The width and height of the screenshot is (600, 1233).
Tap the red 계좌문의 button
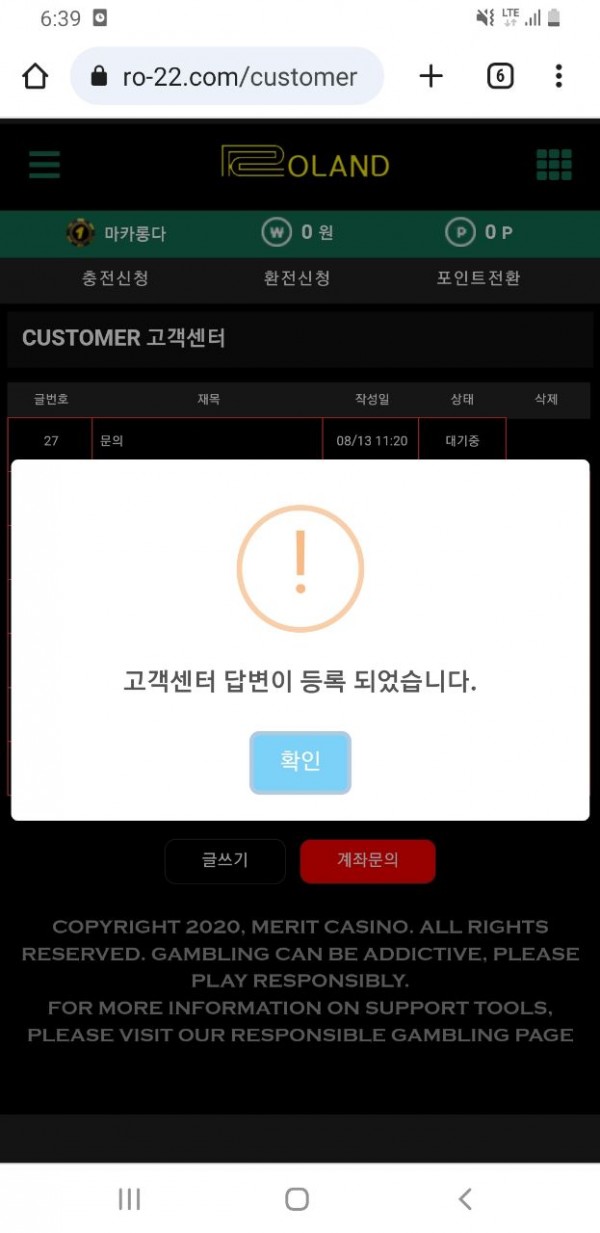[367, 860]
